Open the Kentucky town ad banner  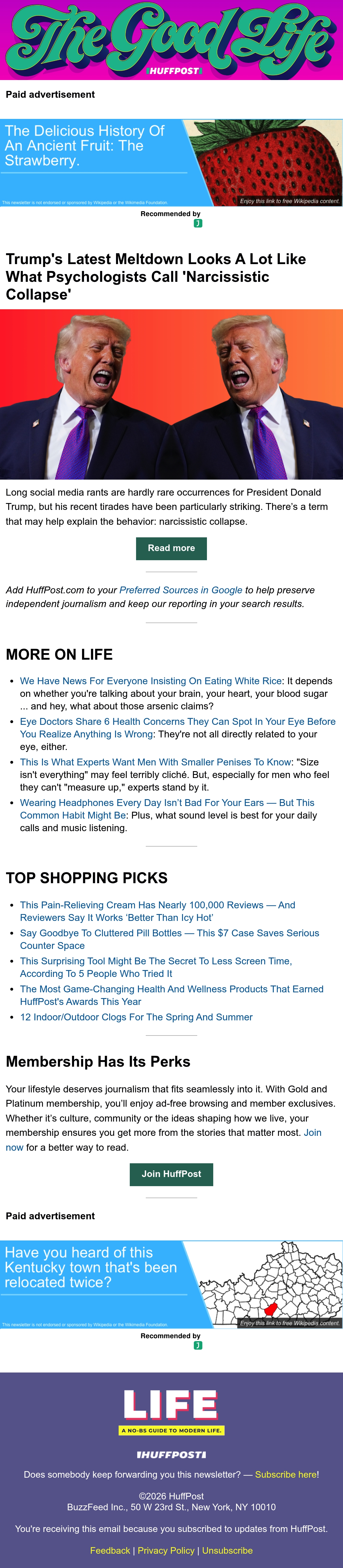pyautogui.click(x=171, y=1284)
